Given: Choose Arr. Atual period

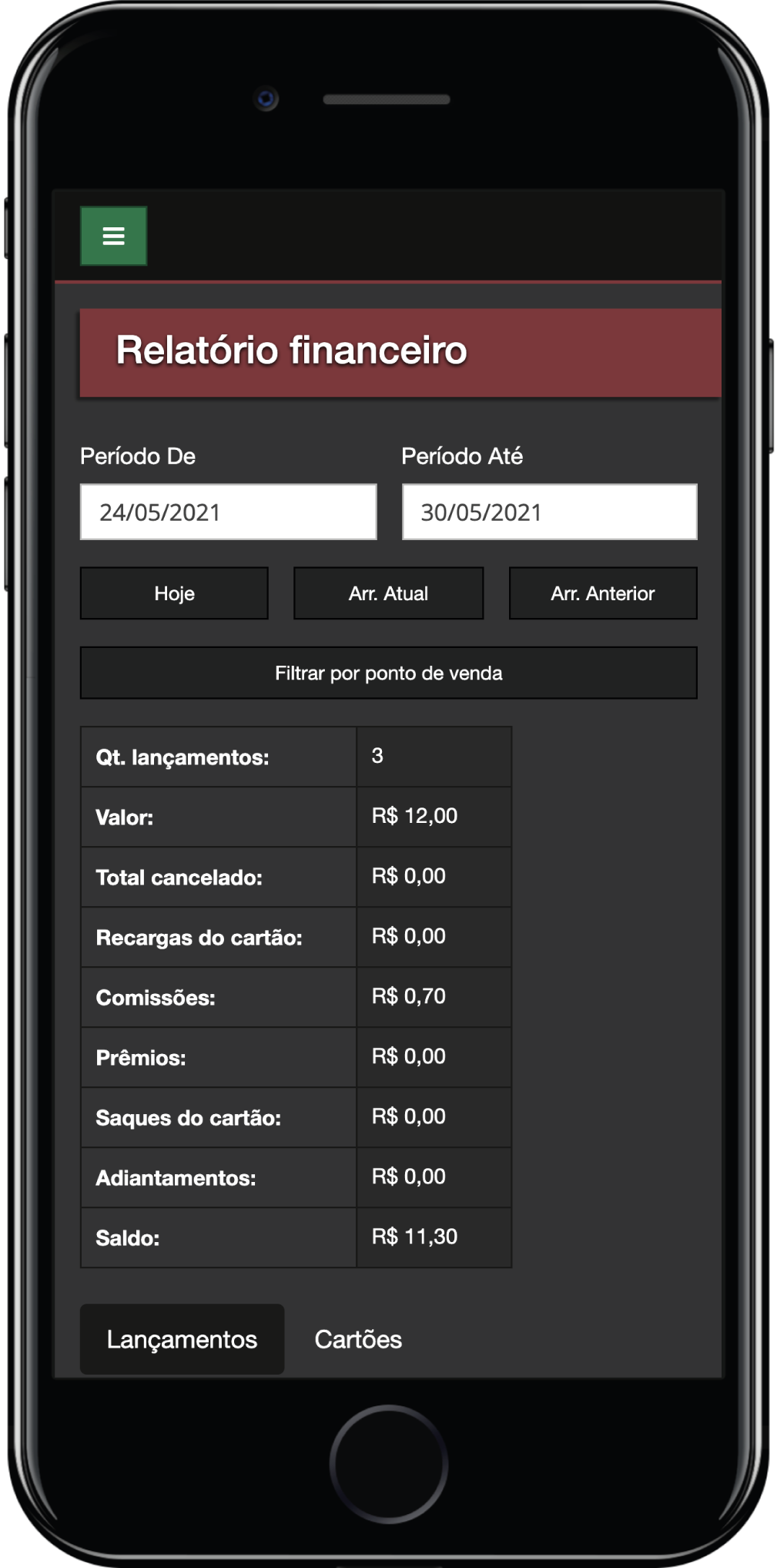Looking at the screenshot, I should click(388, 593).
